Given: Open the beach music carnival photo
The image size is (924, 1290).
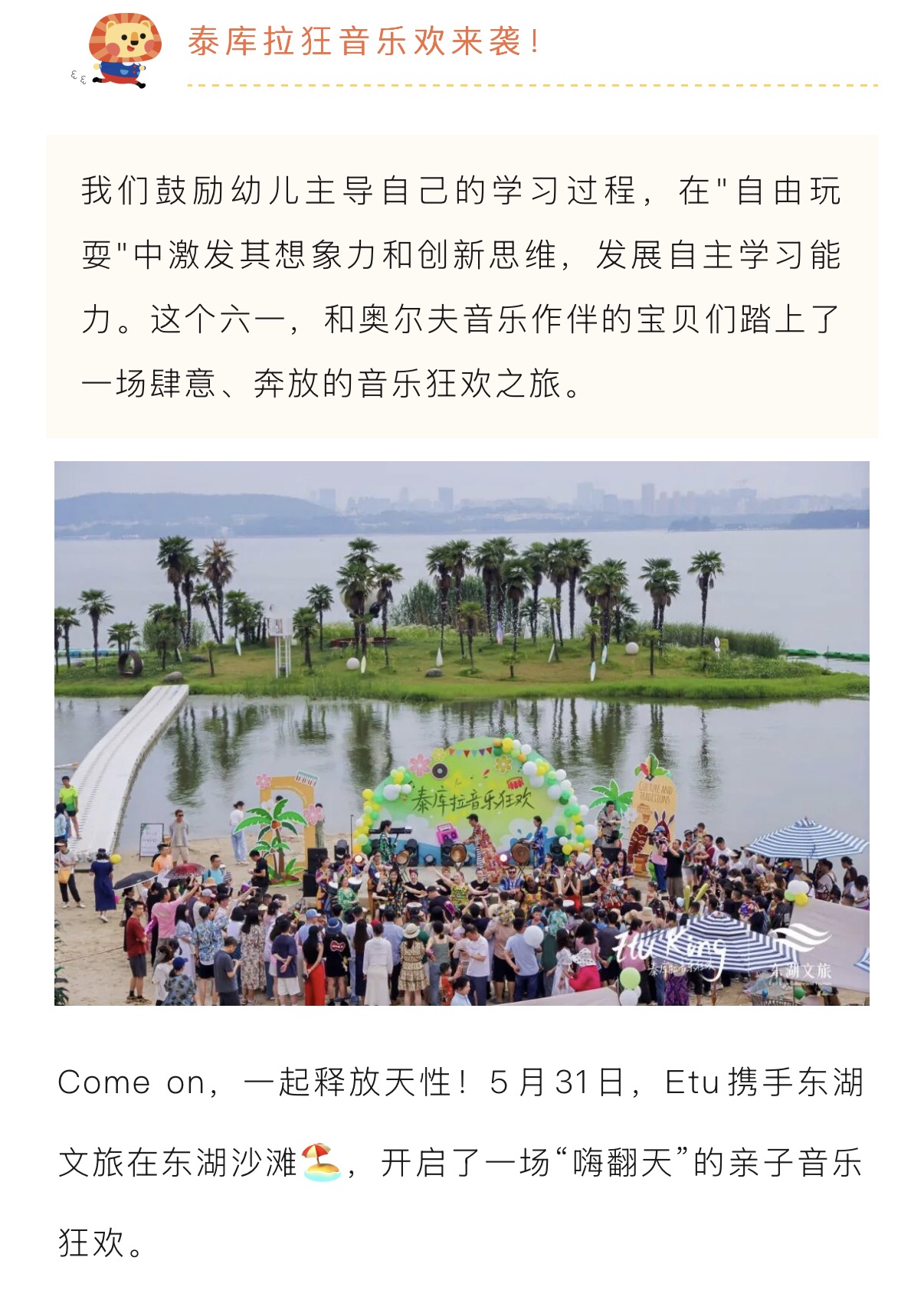Looking at the screenshot, I should point(461,732).
